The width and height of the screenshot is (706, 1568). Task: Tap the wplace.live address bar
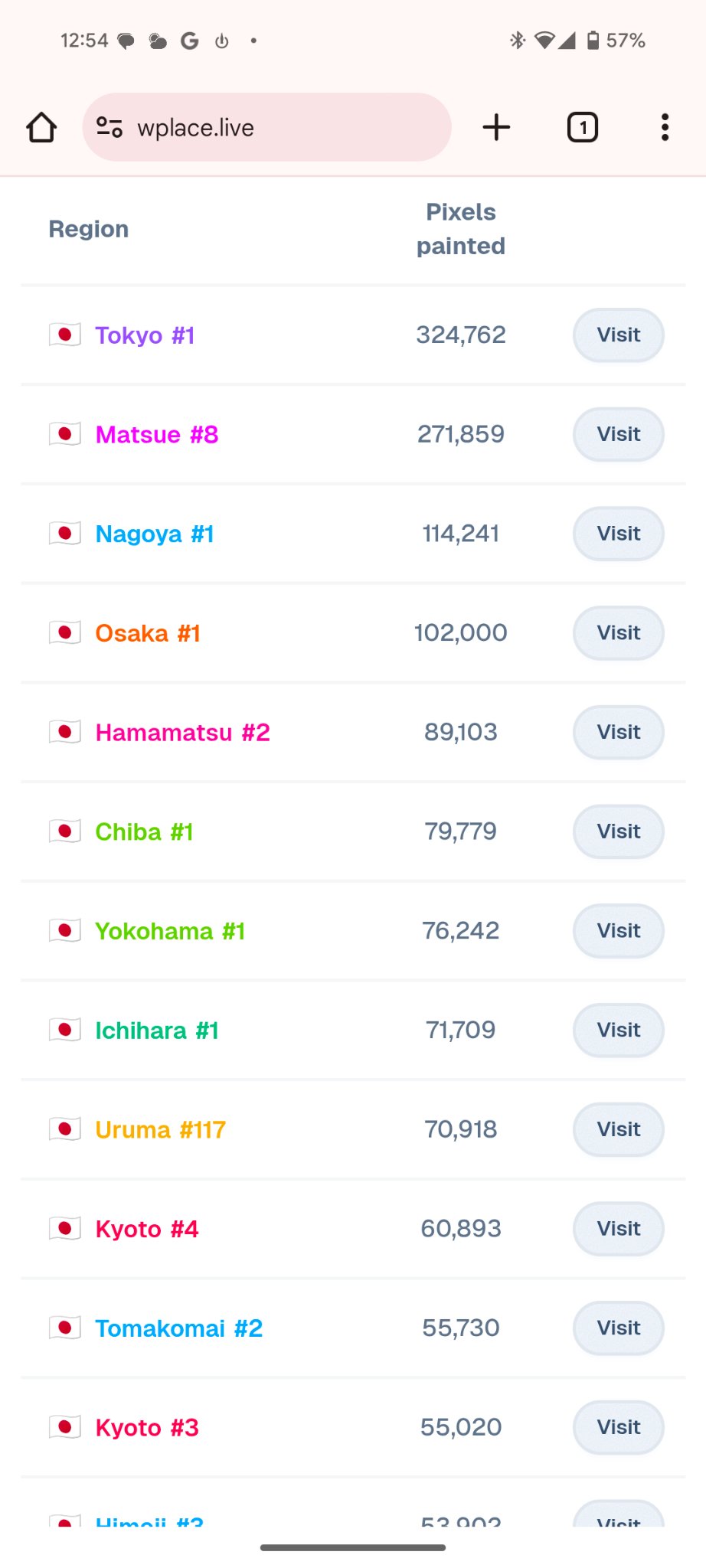(266, 127)
